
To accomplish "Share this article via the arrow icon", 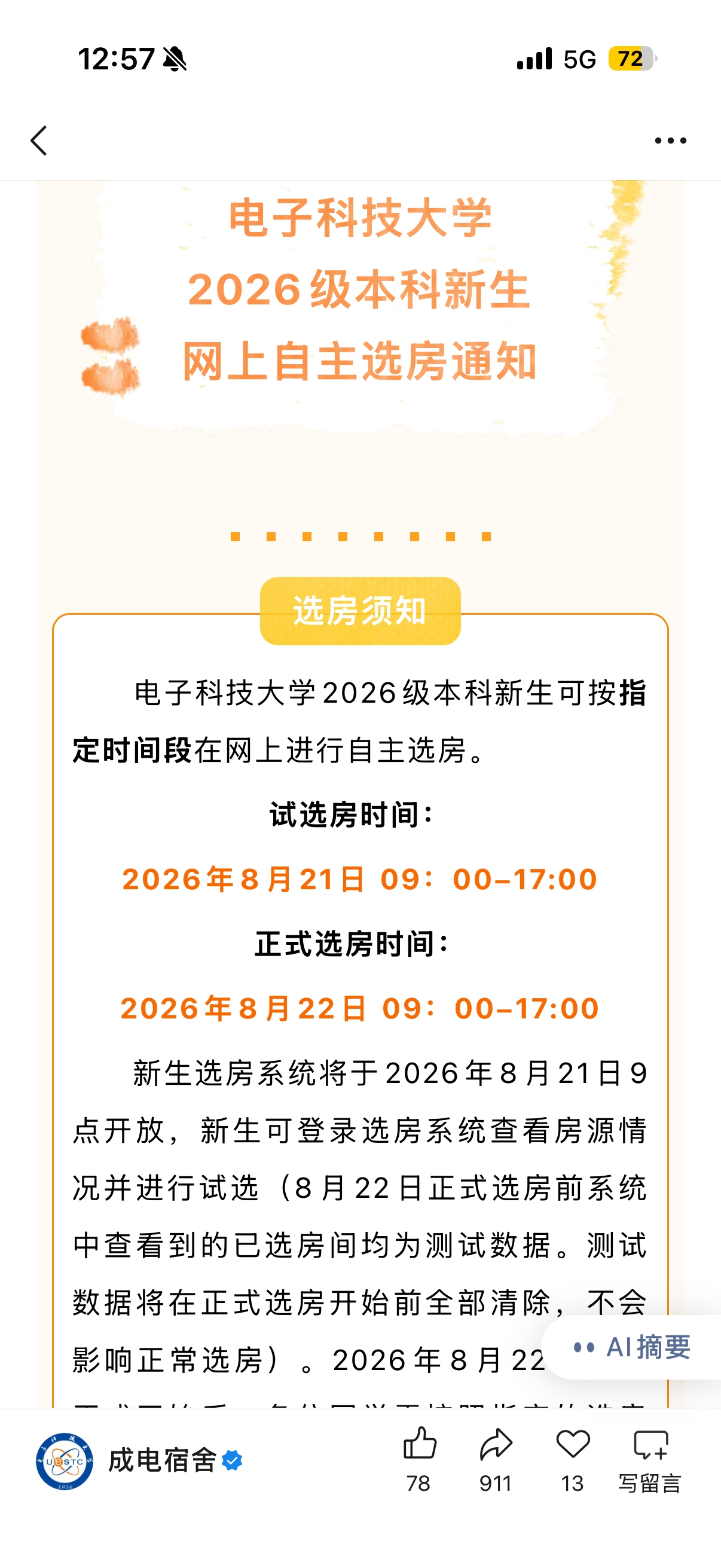I will click(495, 1459).
